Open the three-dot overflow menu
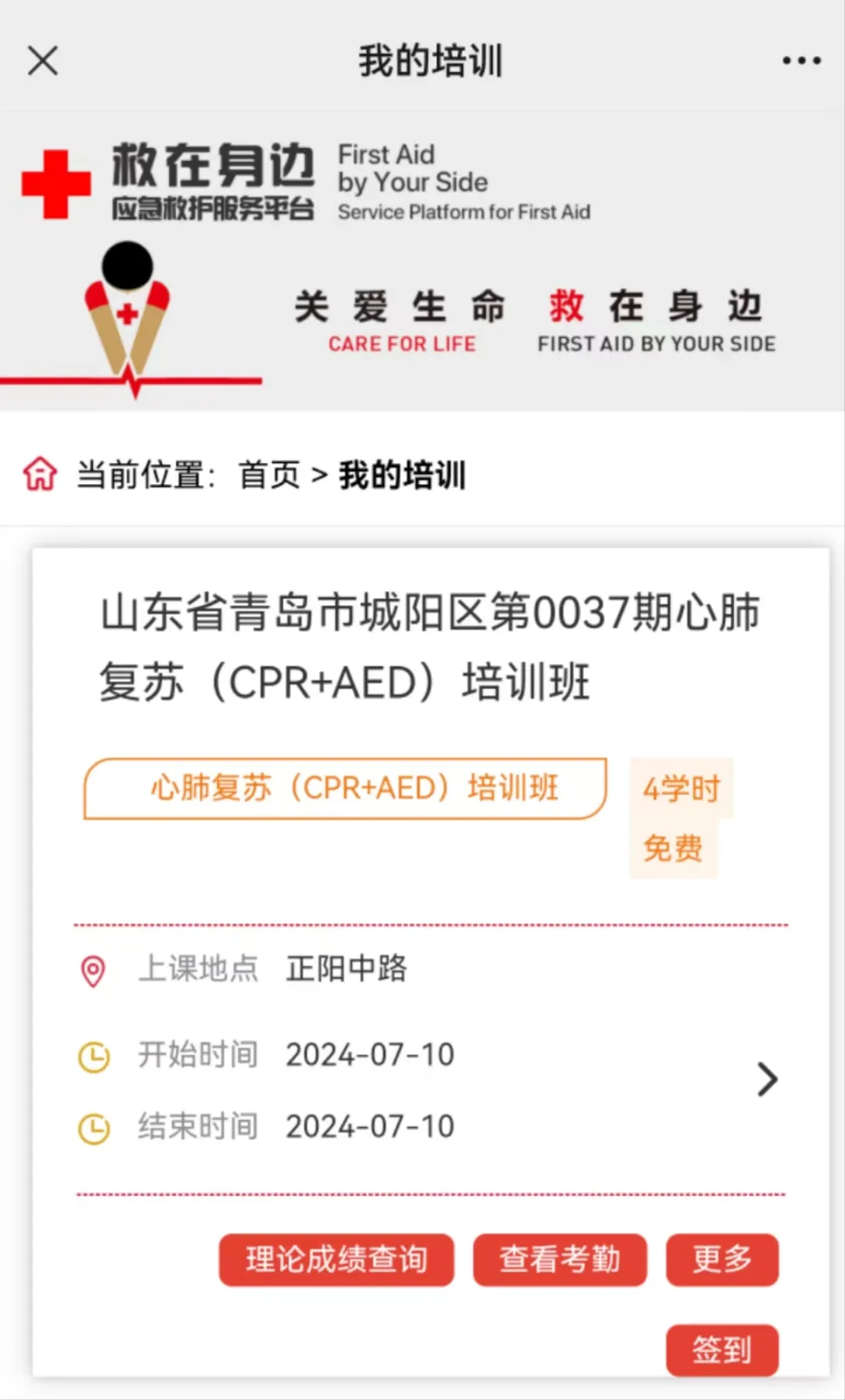Image resolution: width=845 pixels, height=1400 pixels. pos(801,60)
